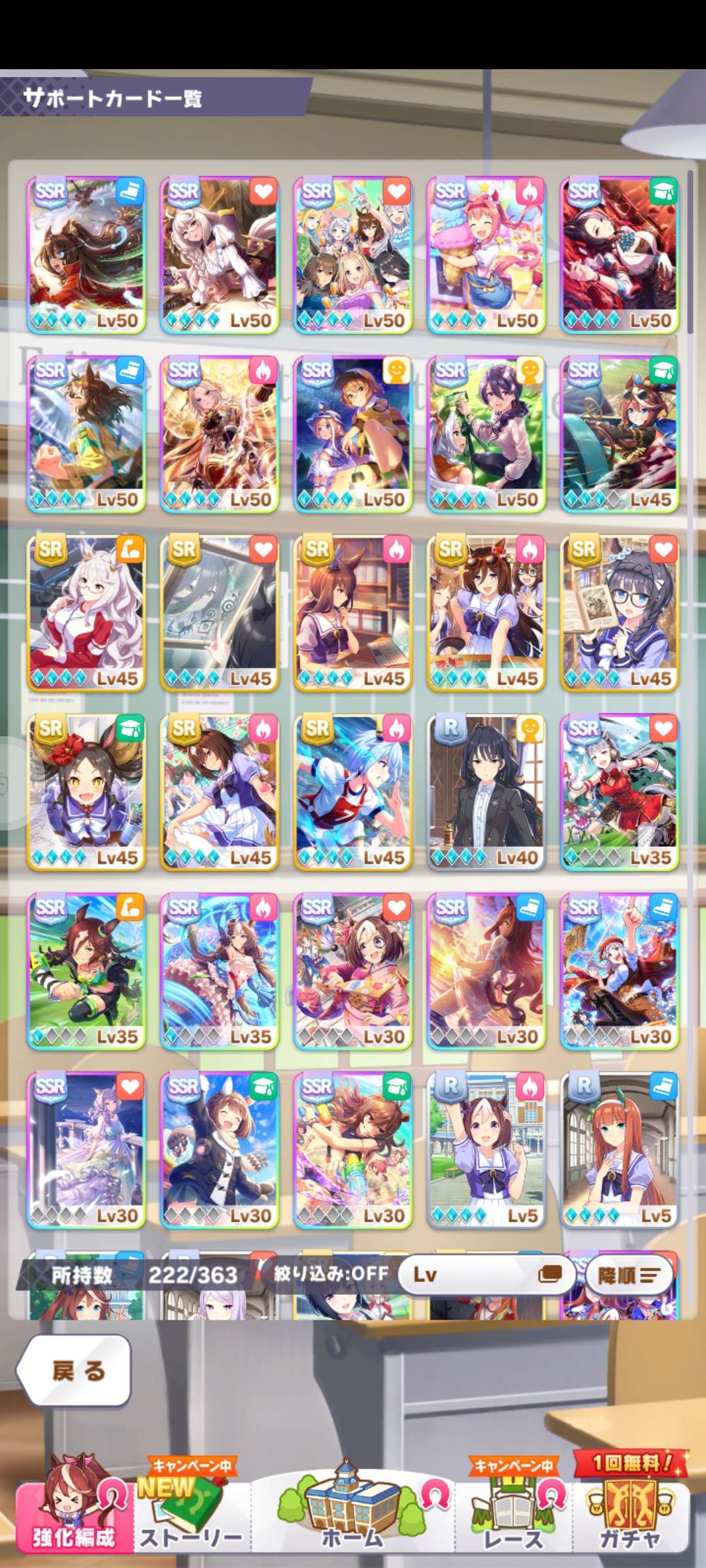706x1568 pixels.
Task: Select the SSR Lv35 red dress card
Action: (620, 792)
